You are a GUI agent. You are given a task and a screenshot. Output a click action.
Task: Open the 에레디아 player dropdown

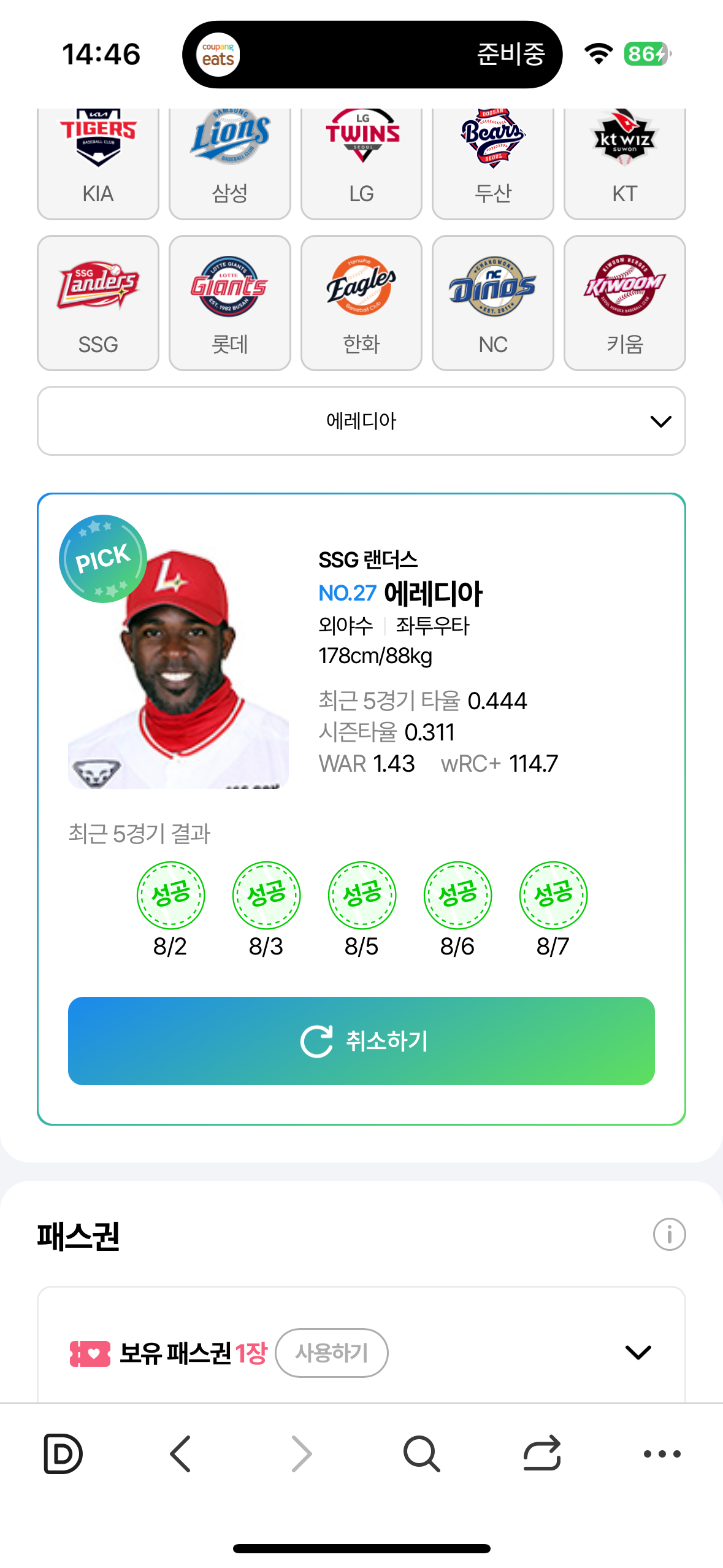(361, 421)
